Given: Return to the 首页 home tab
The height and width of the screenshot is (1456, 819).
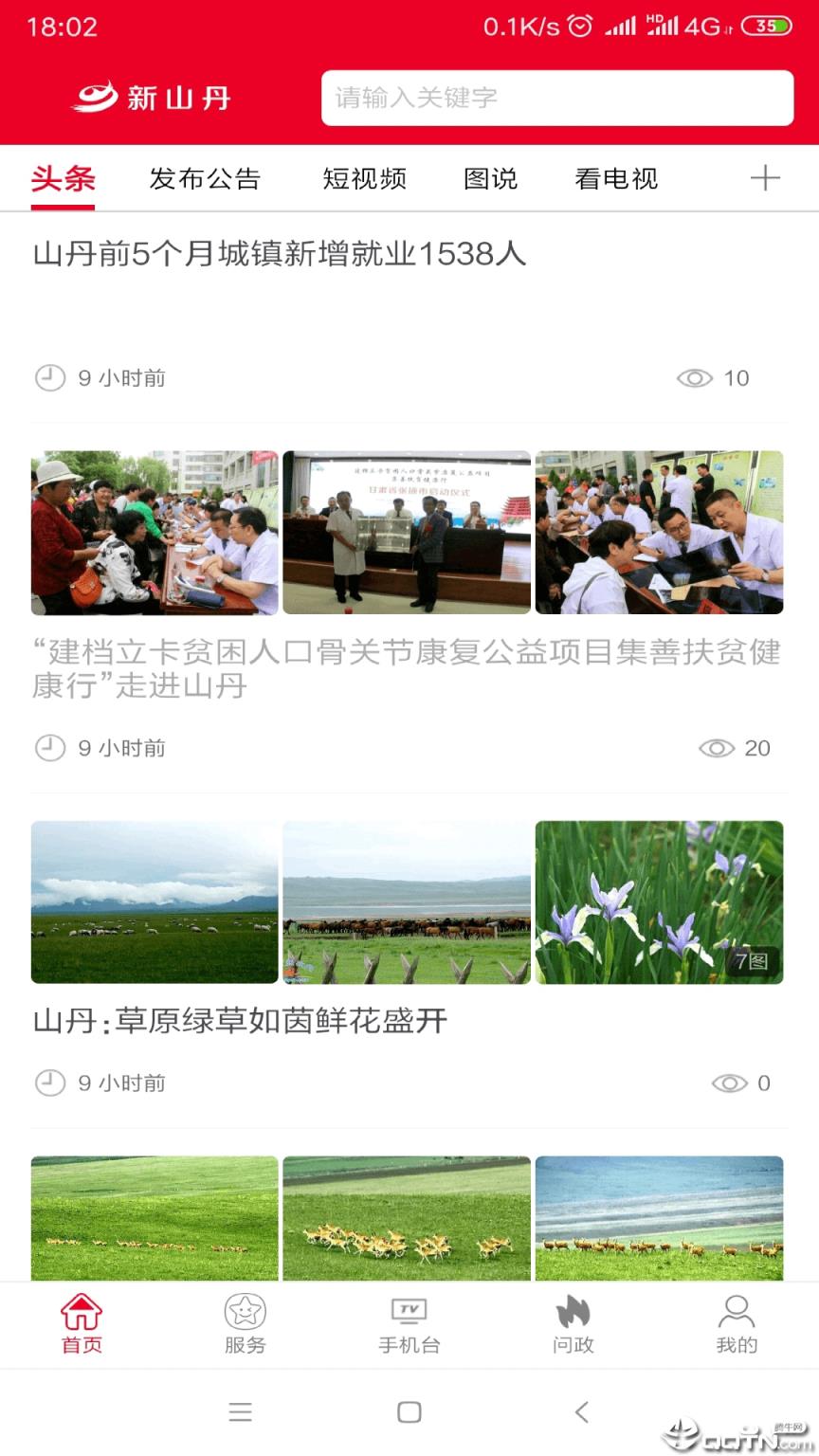Looking at the screenshot, I should click(82, 1324).
